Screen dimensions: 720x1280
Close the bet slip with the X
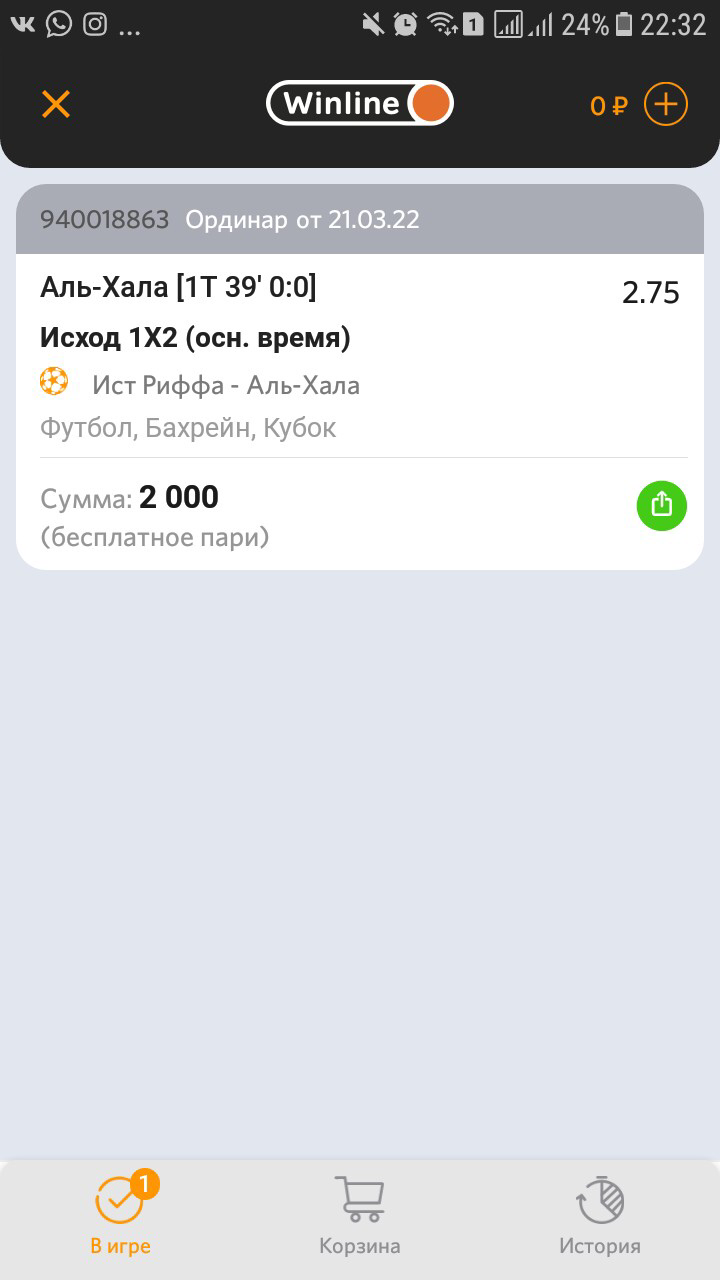pos(56,104)
